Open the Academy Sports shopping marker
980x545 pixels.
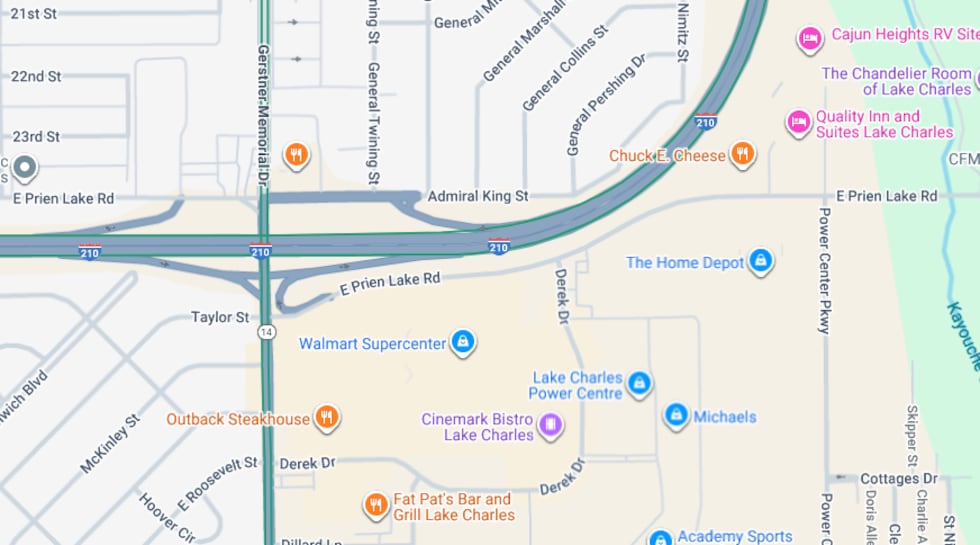click(x=660, y=539)
